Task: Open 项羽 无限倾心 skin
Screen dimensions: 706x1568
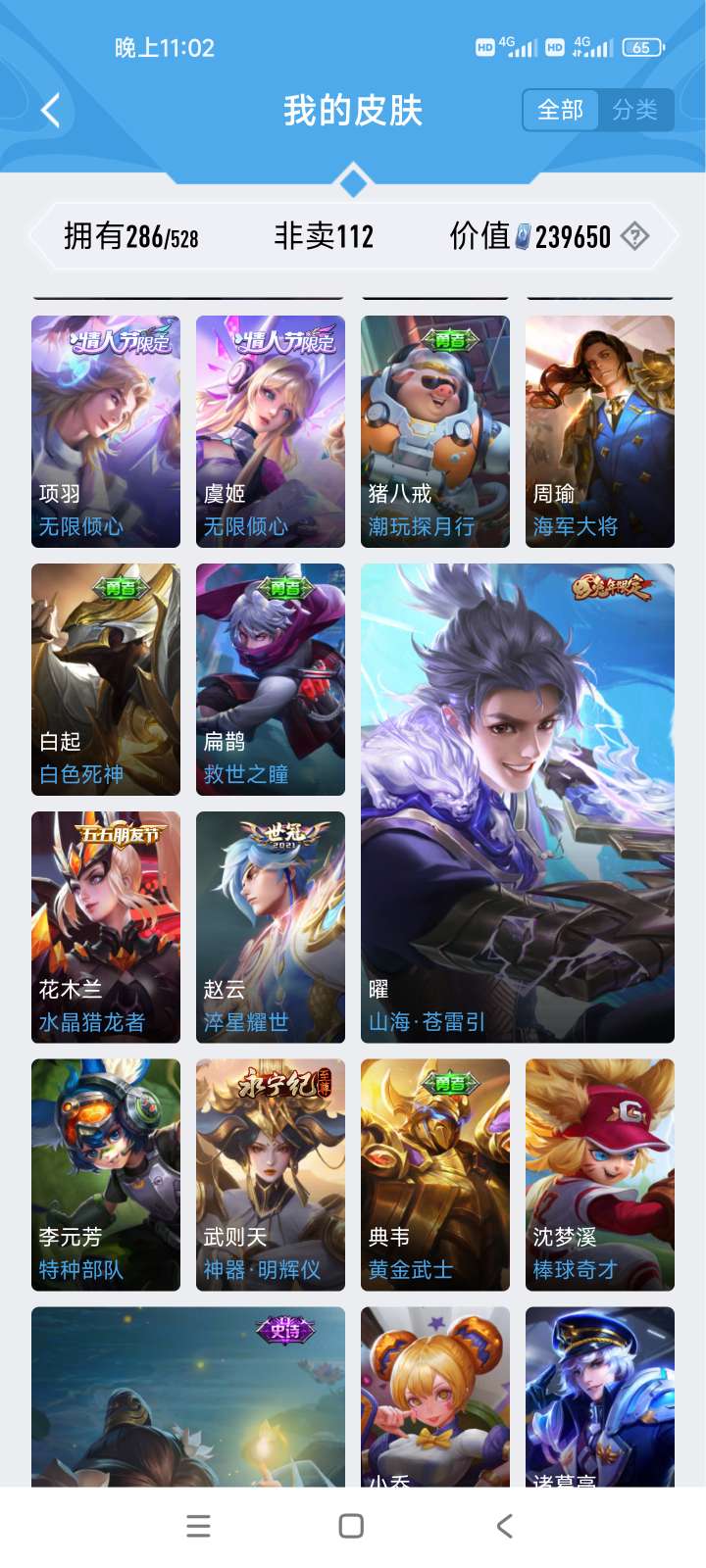Action: [x=106, y=431]
